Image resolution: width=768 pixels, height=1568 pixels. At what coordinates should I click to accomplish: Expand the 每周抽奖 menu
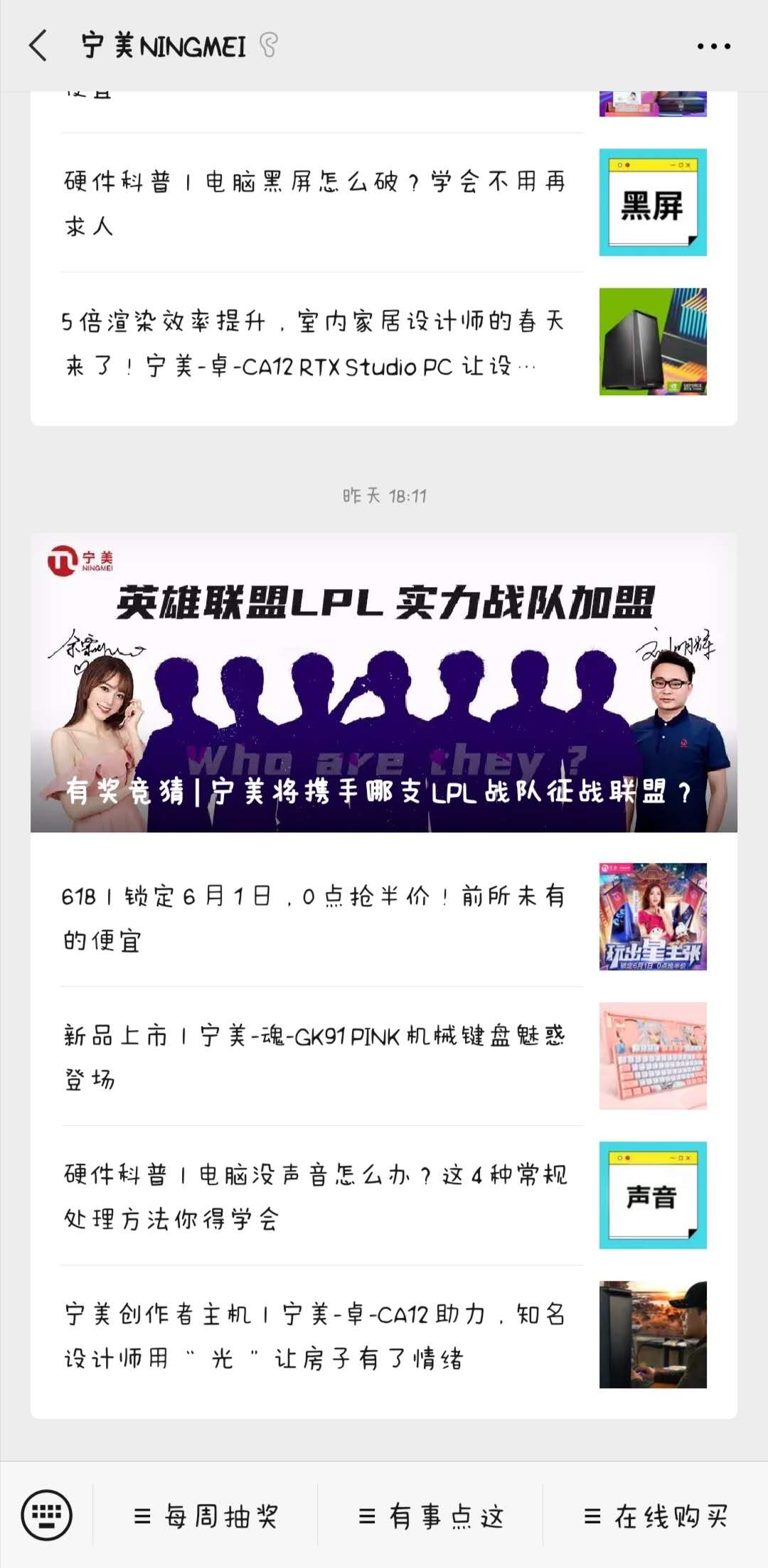point(206,1516)
